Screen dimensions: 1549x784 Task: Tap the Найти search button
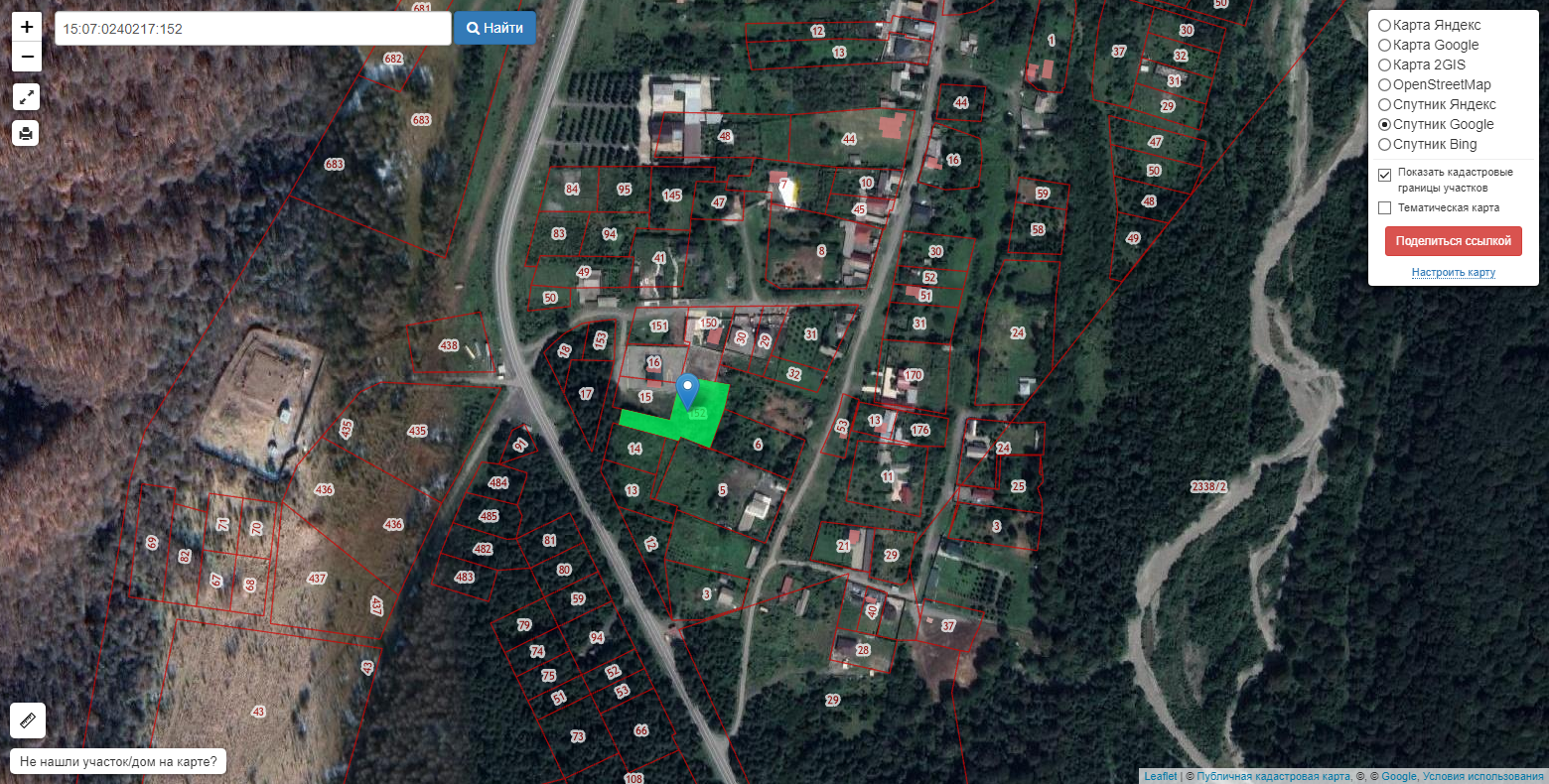494,29
